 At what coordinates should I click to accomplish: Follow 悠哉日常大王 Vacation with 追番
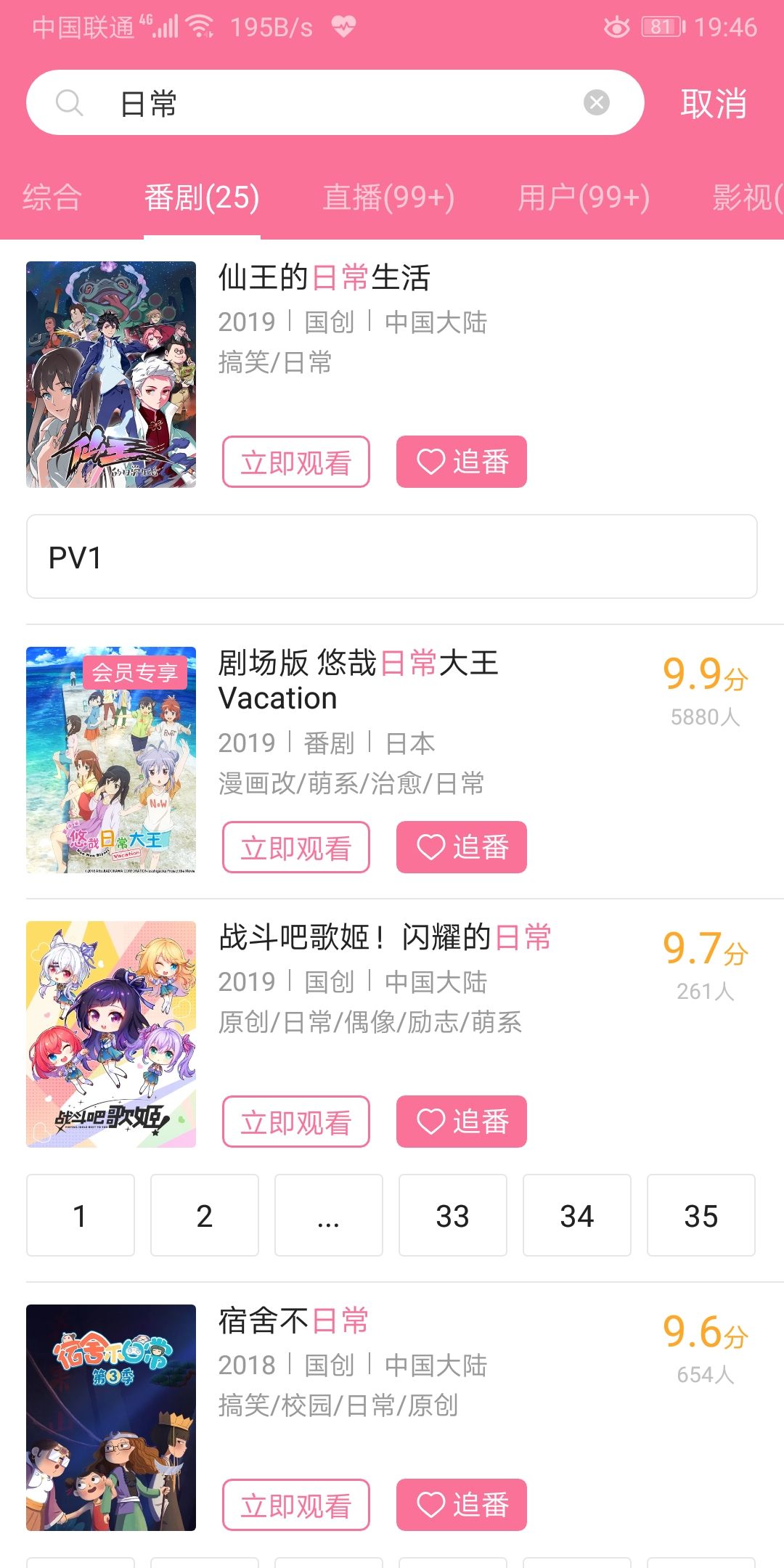click(461, 847)
